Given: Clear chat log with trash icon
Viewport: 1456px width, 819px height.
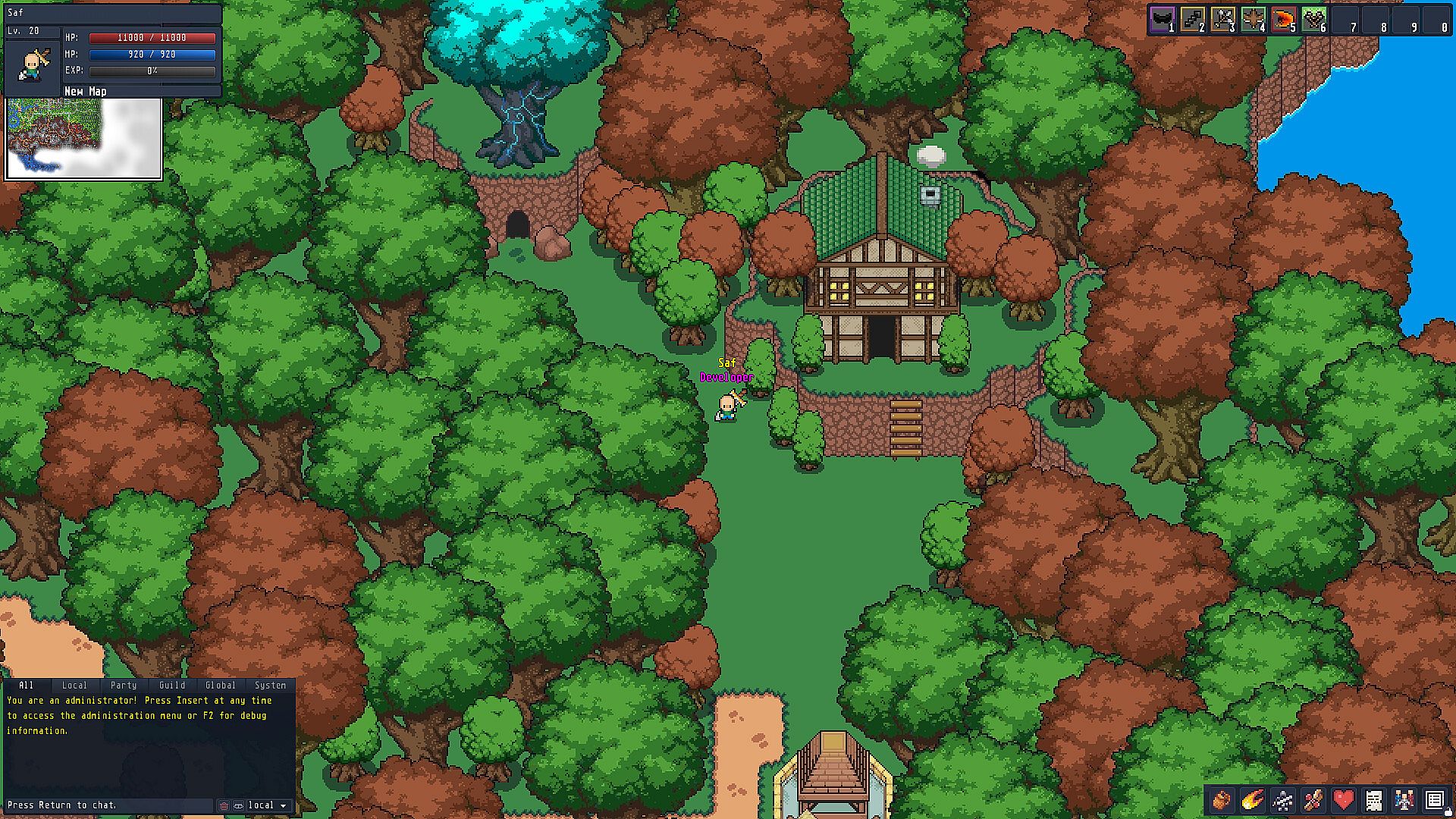Looking at the screenshot, I should pos(224,805).
